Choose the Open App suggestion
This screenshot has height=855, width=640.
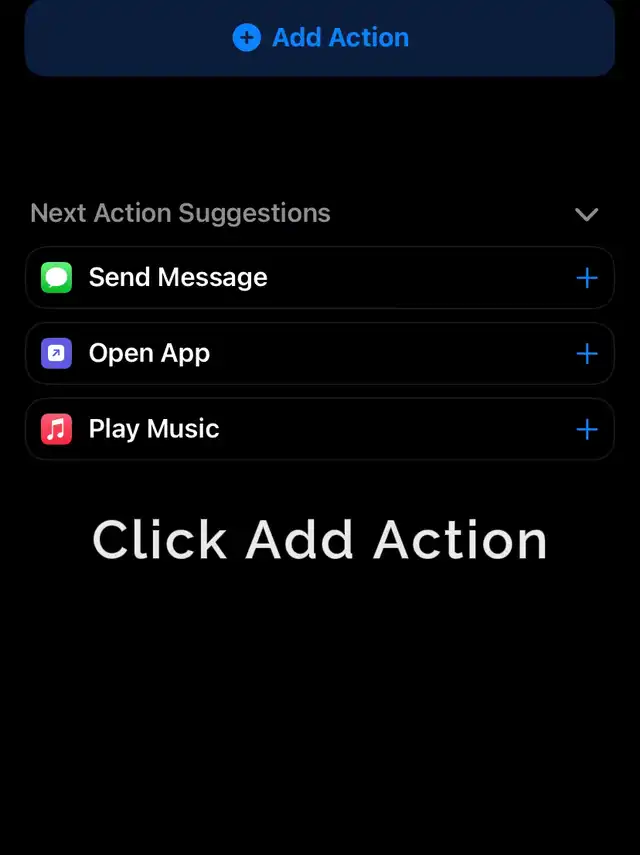[x=150, y=354]
